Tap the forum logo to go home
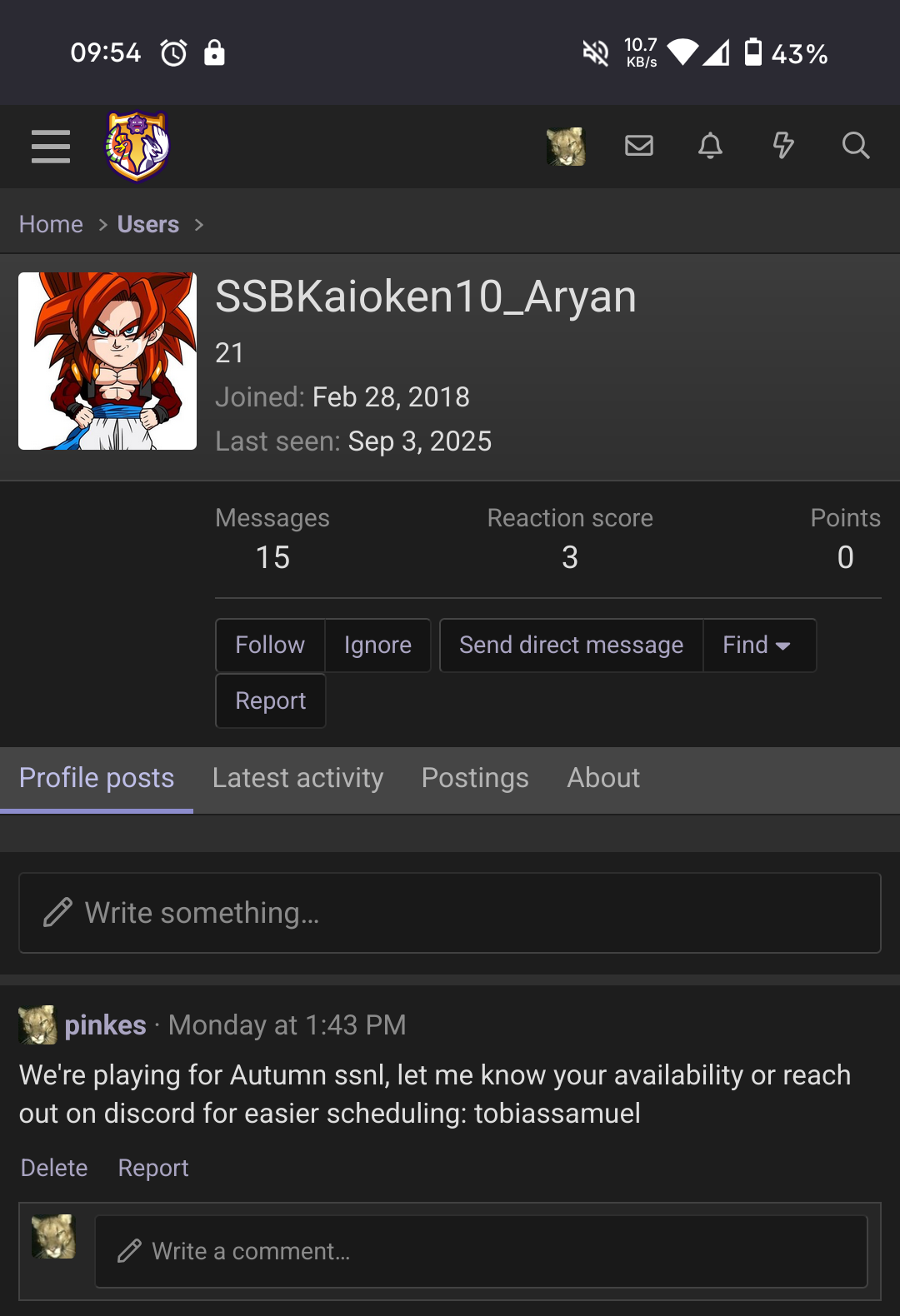Viewport: 900px width, 1316px height. tap(137, 147)
